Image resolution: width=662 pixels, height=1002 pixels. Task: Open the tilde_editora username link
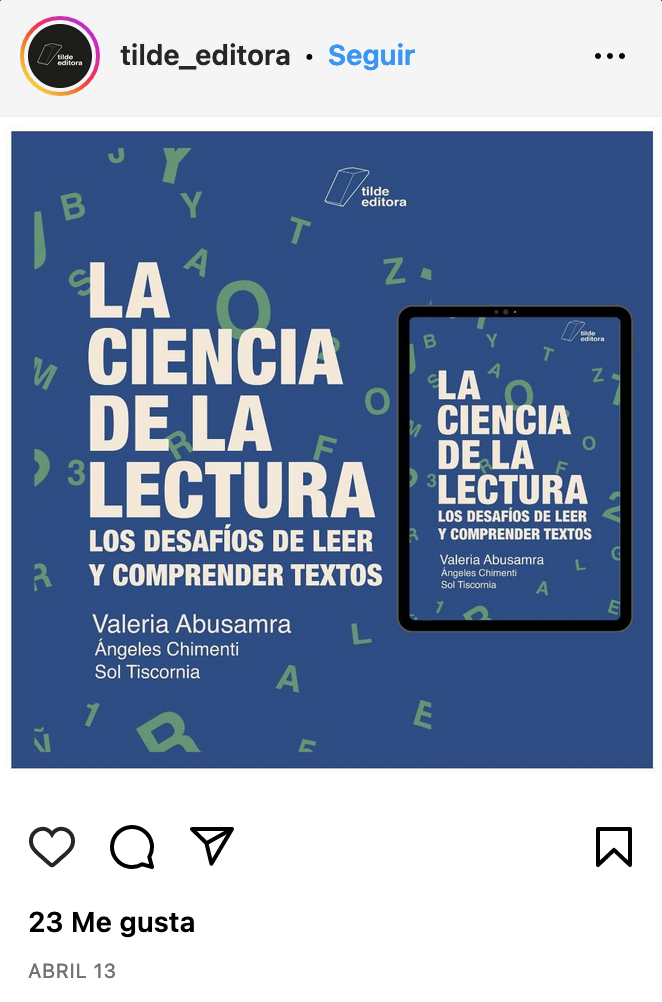click(x=205, y=56)
